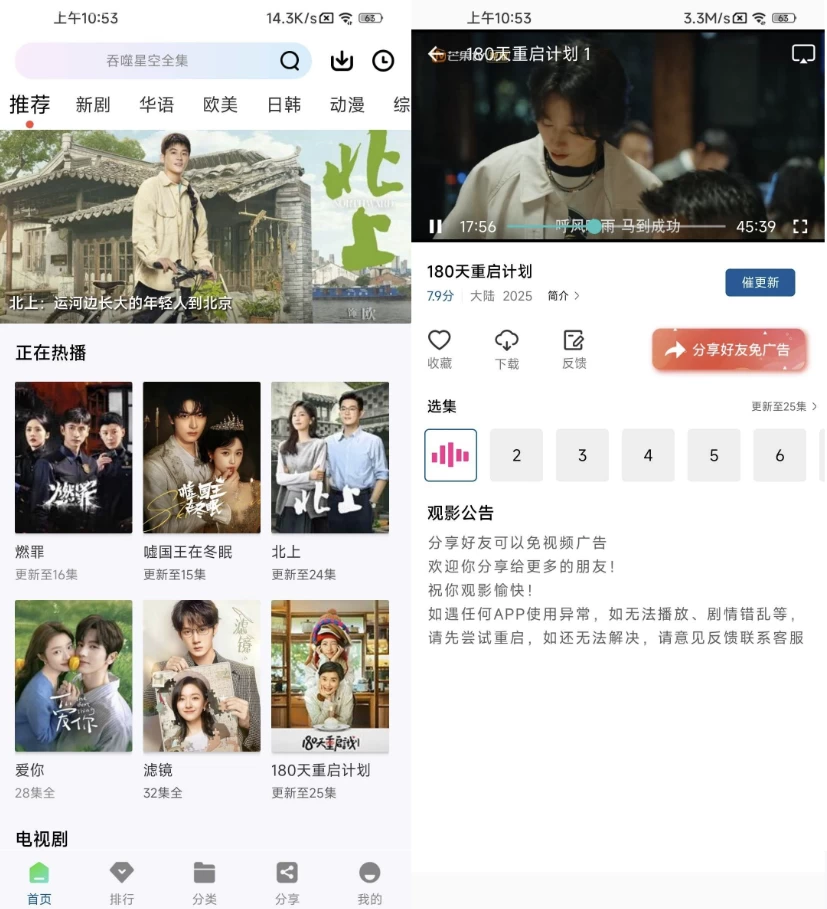Screen dimensions: 827x909
Task: Open the 我的 bottom tab
Action: [370, 883]
